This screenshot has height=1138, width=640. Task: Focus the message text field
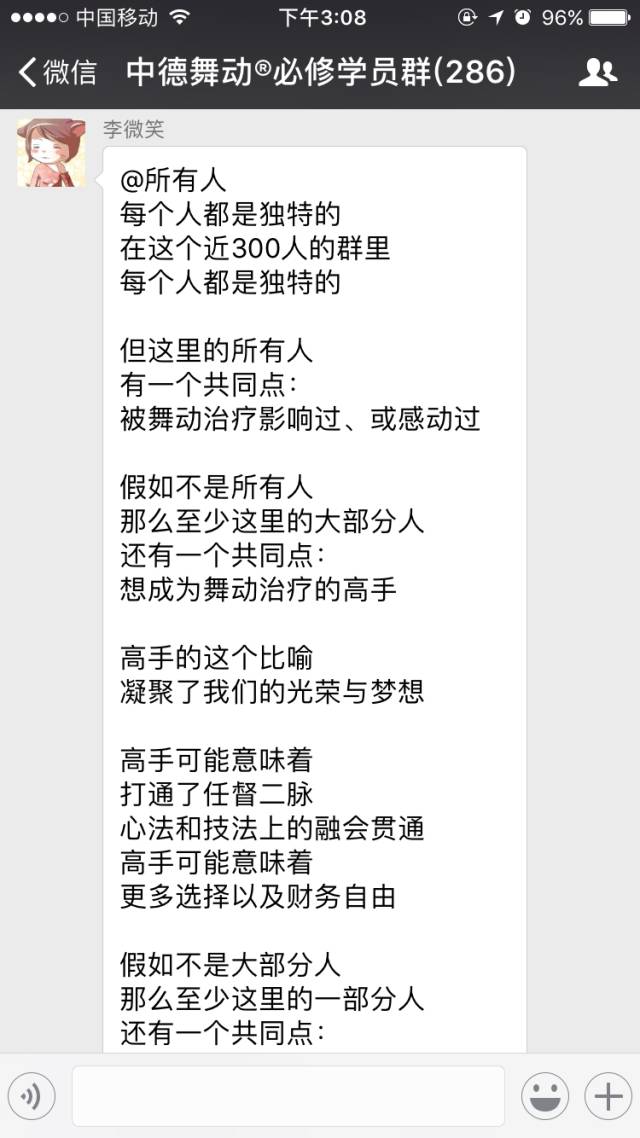click(x=288, y=1096)
